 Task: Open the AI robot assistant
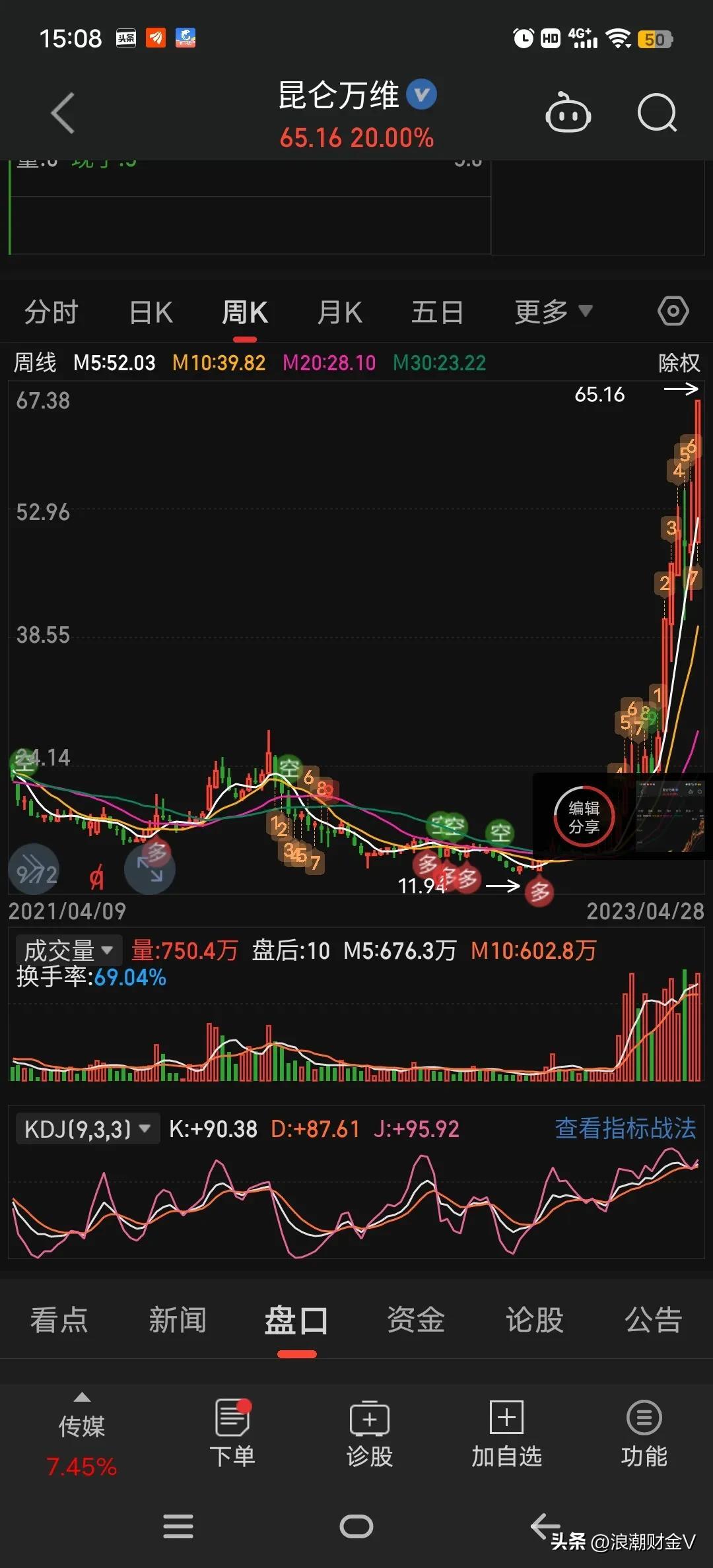[568, 112]
